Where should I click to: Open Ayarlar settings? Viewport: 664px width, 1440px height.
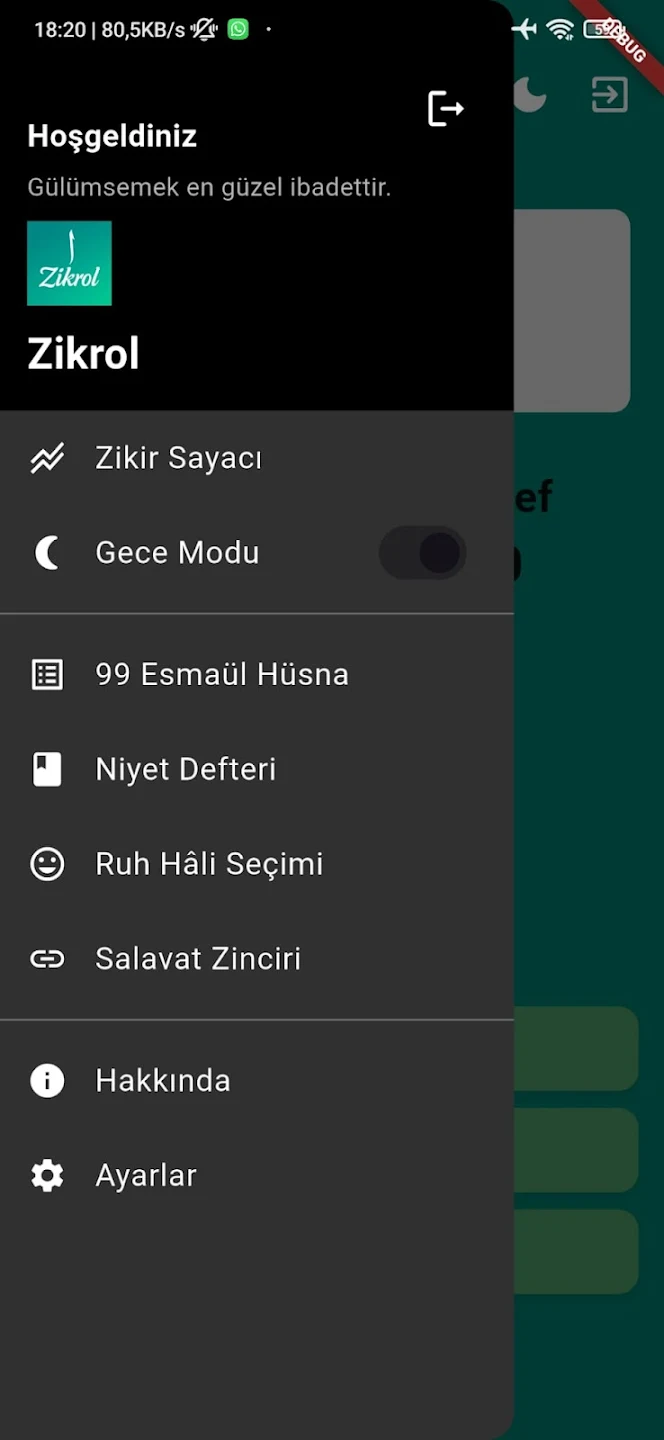point(146,1175)
